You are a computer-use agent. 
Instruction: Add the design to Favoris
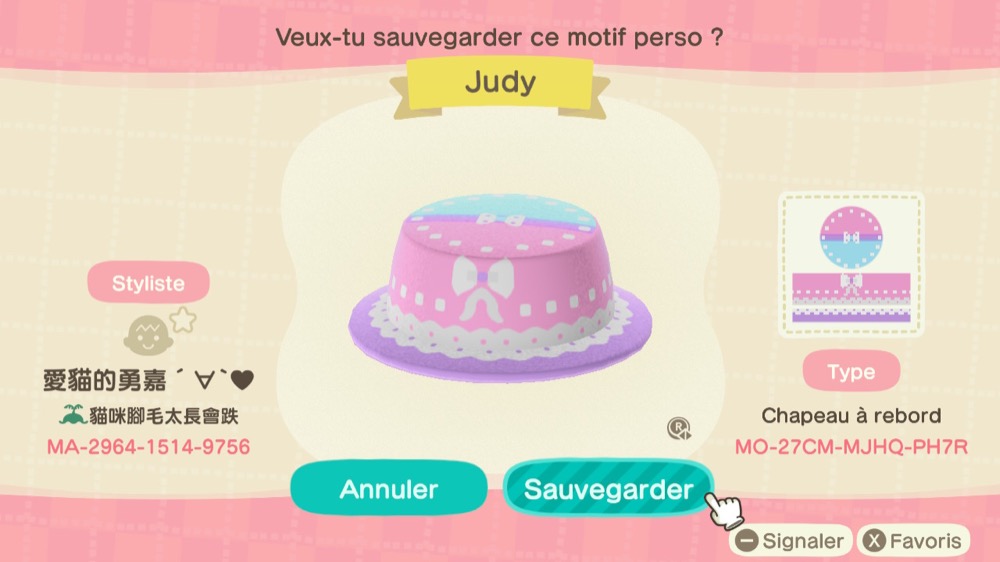point(914,541)
